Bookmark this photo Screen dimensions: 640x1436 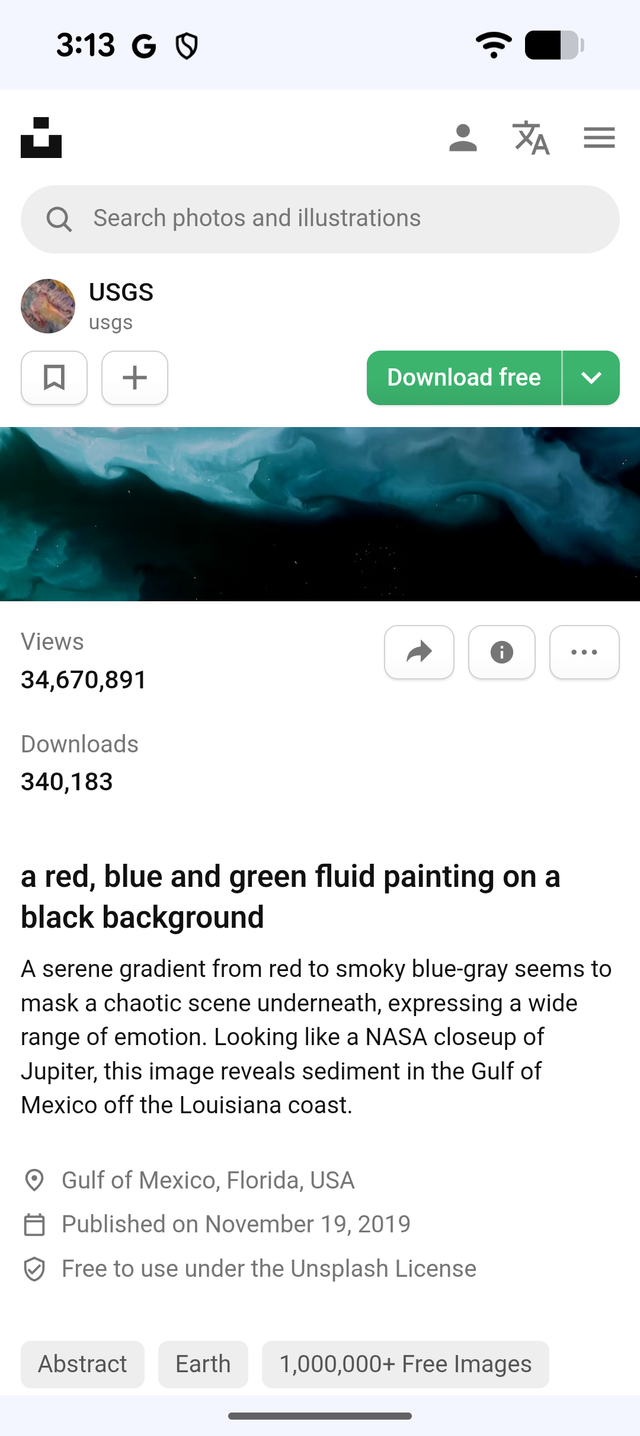click(54, 378)
